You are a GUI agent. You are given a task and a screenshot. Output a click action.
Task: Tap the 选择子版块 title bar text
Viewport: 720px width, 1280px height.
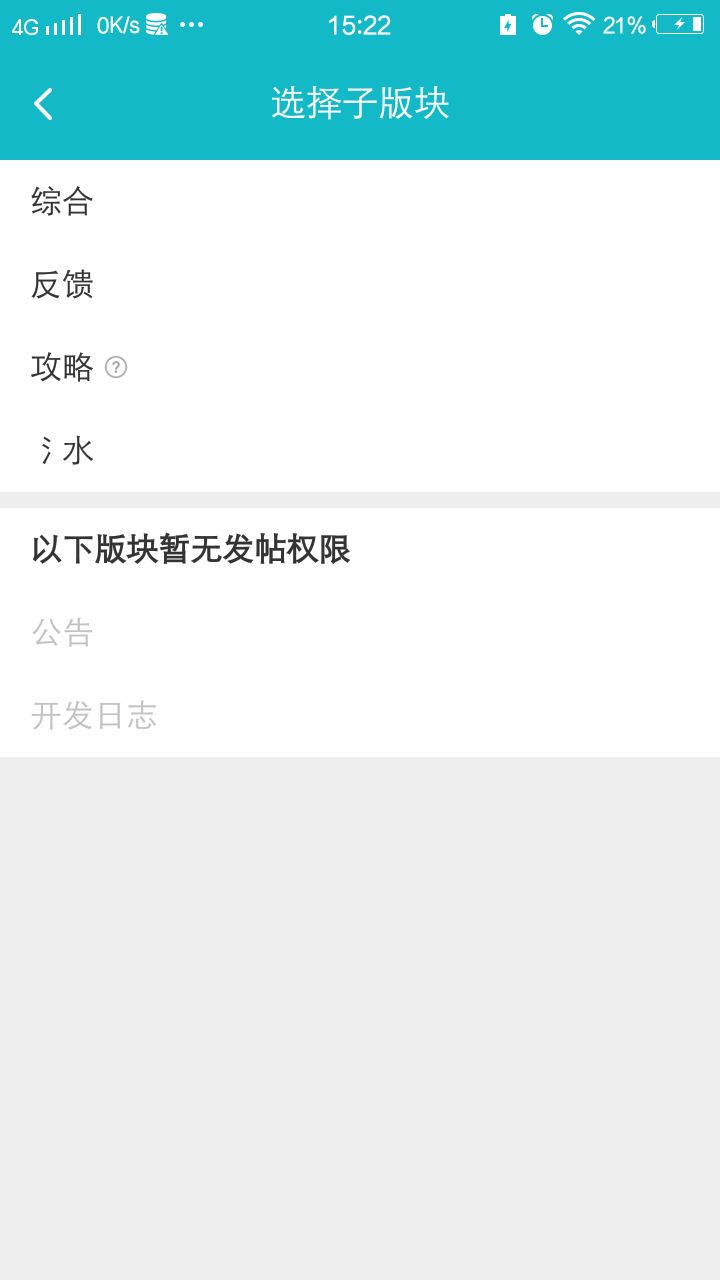pos(359,103)
